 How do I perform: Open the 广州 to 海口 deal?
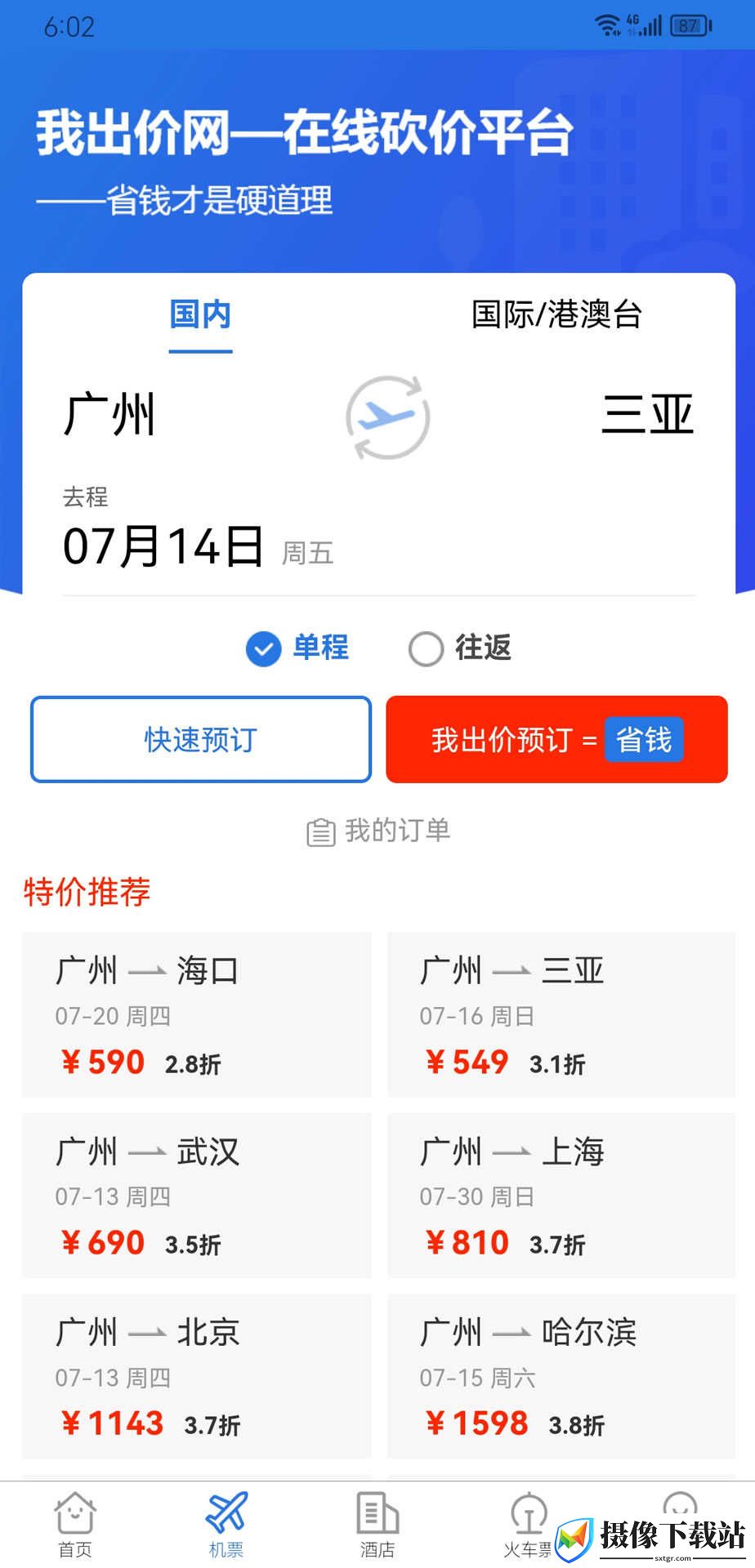click(196, 1014)
